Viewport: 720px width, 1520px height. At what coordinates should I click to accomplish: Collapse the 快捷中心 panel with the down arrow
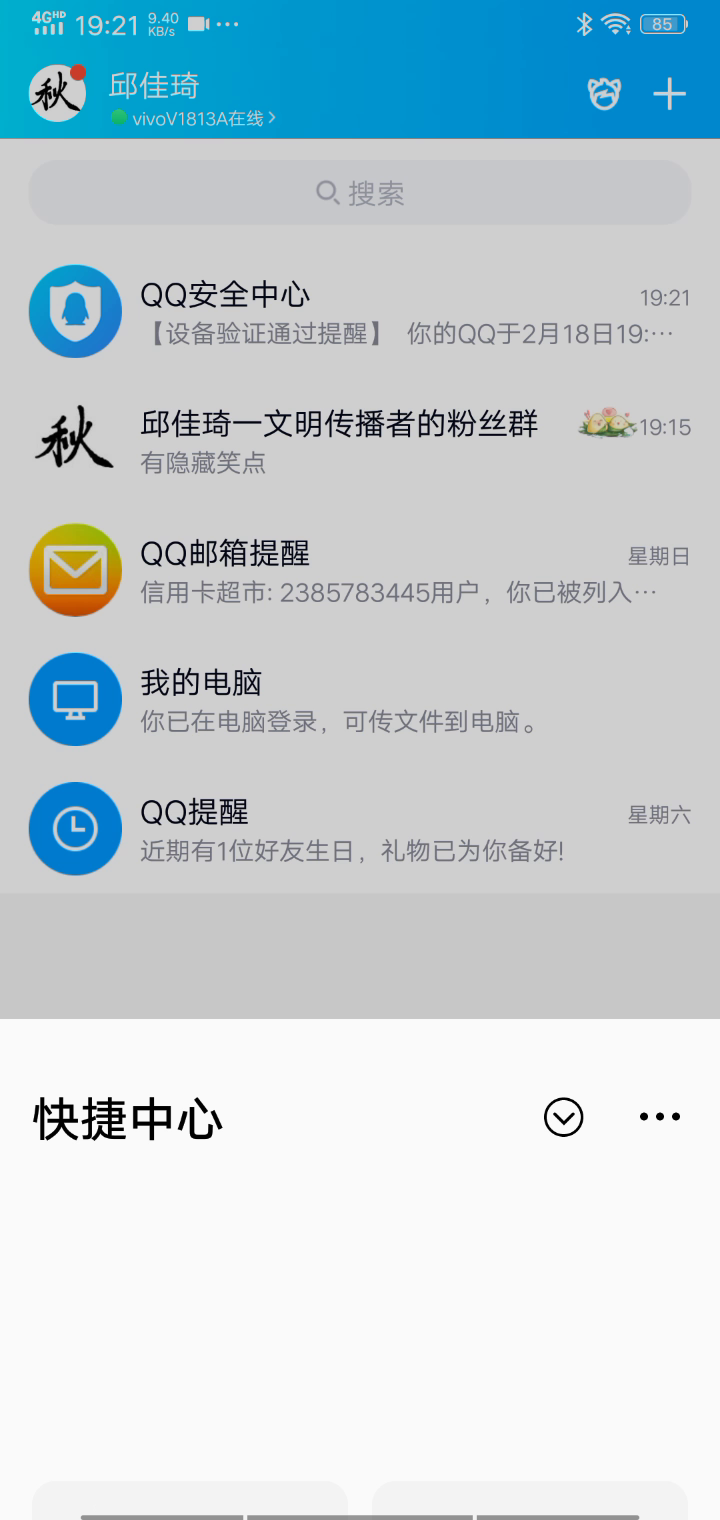coord(563,1117)
